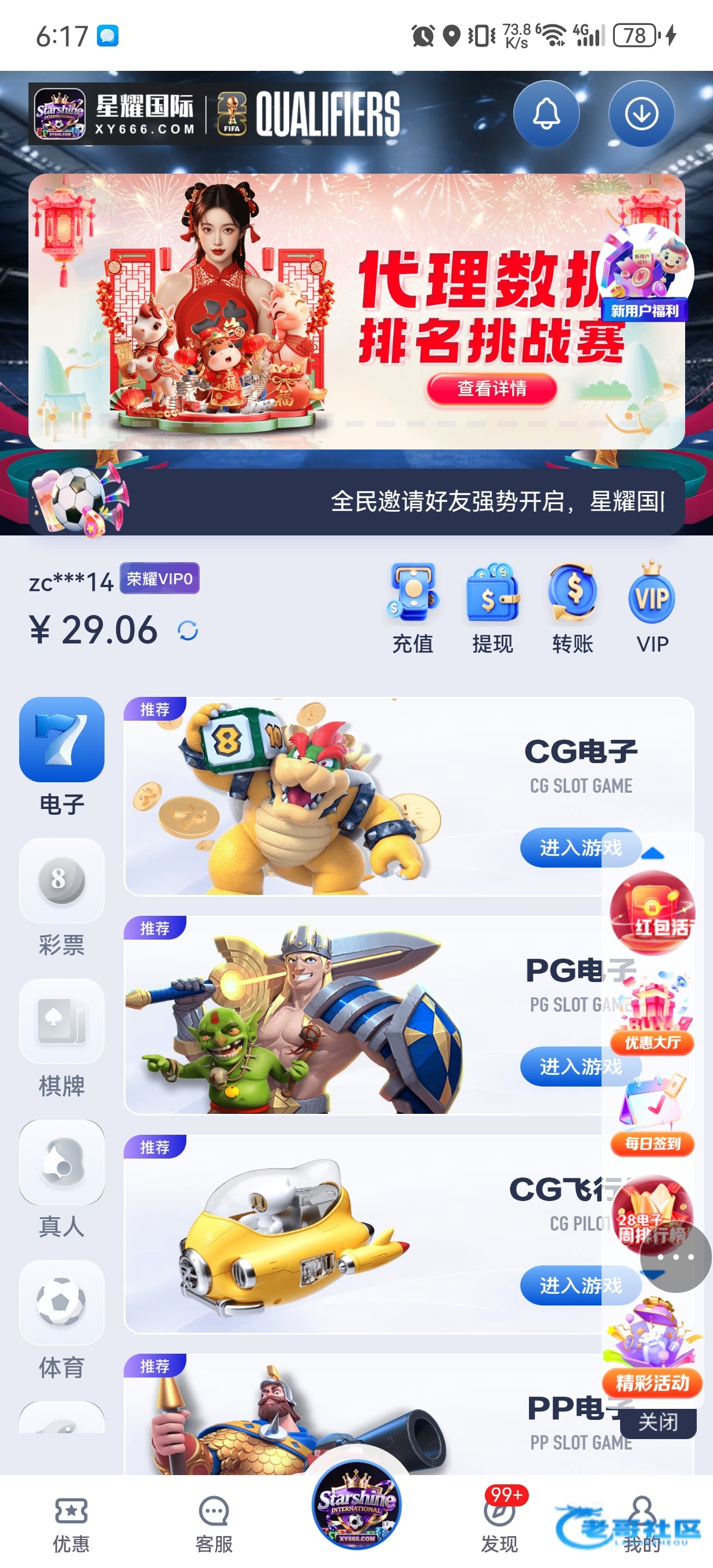
Task: Select the 真人 category
Action: 62,1179
